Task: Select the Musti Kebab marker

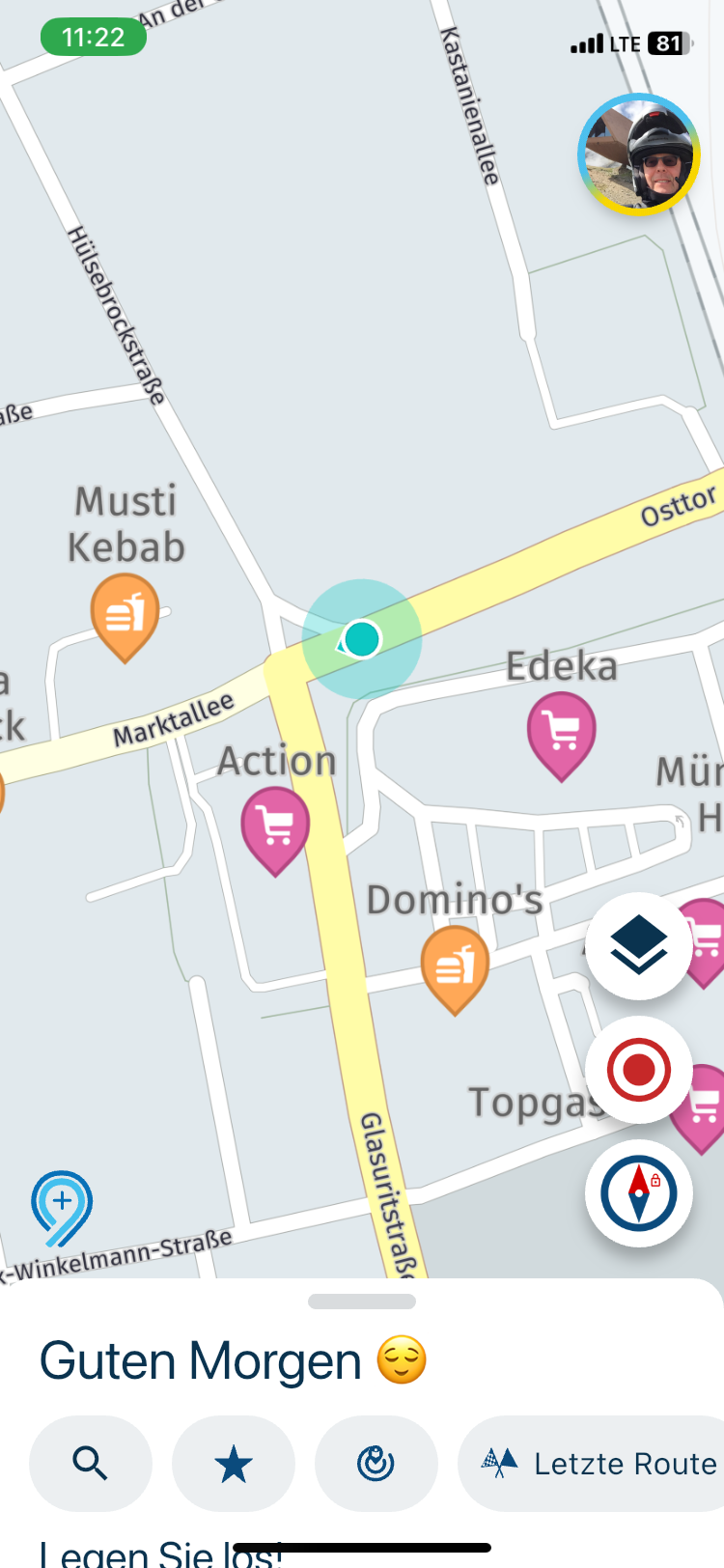Action: (x=125, y=612)
